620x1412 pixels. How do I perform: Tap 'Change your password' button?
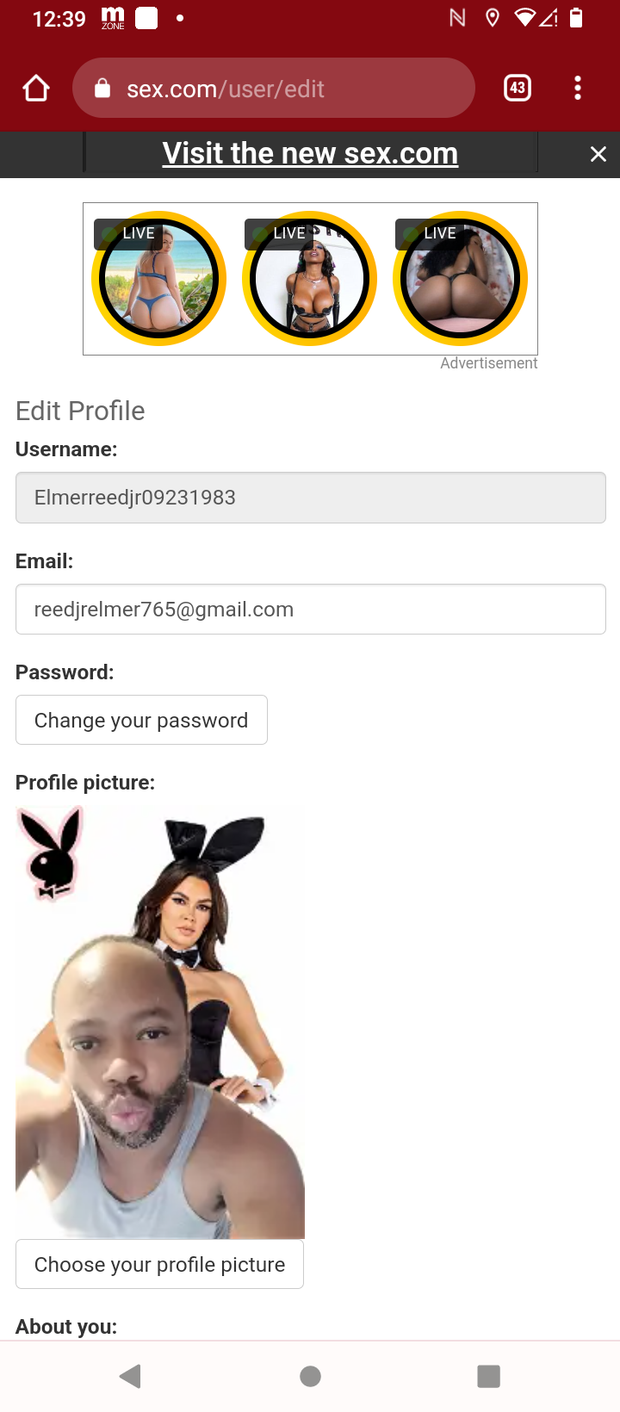click(x=141, y=720)
